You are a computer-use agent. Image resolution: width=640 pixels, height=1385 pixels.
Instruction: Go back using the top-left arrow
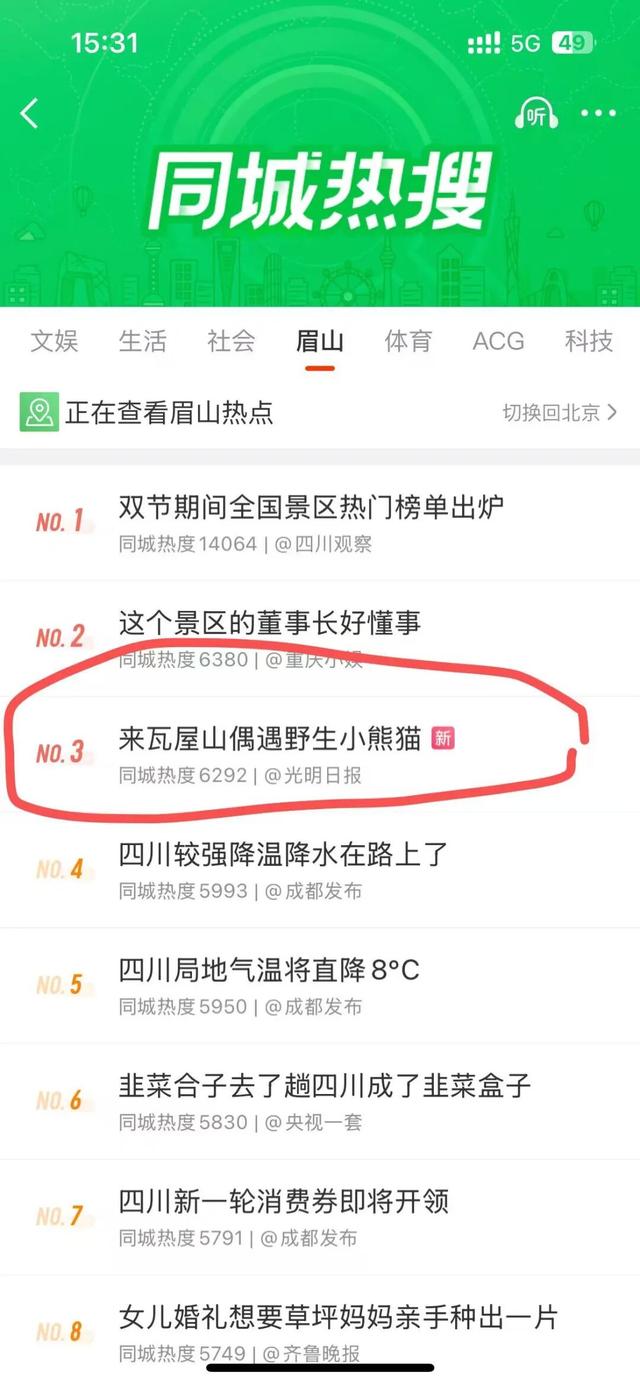pos(30,113)
